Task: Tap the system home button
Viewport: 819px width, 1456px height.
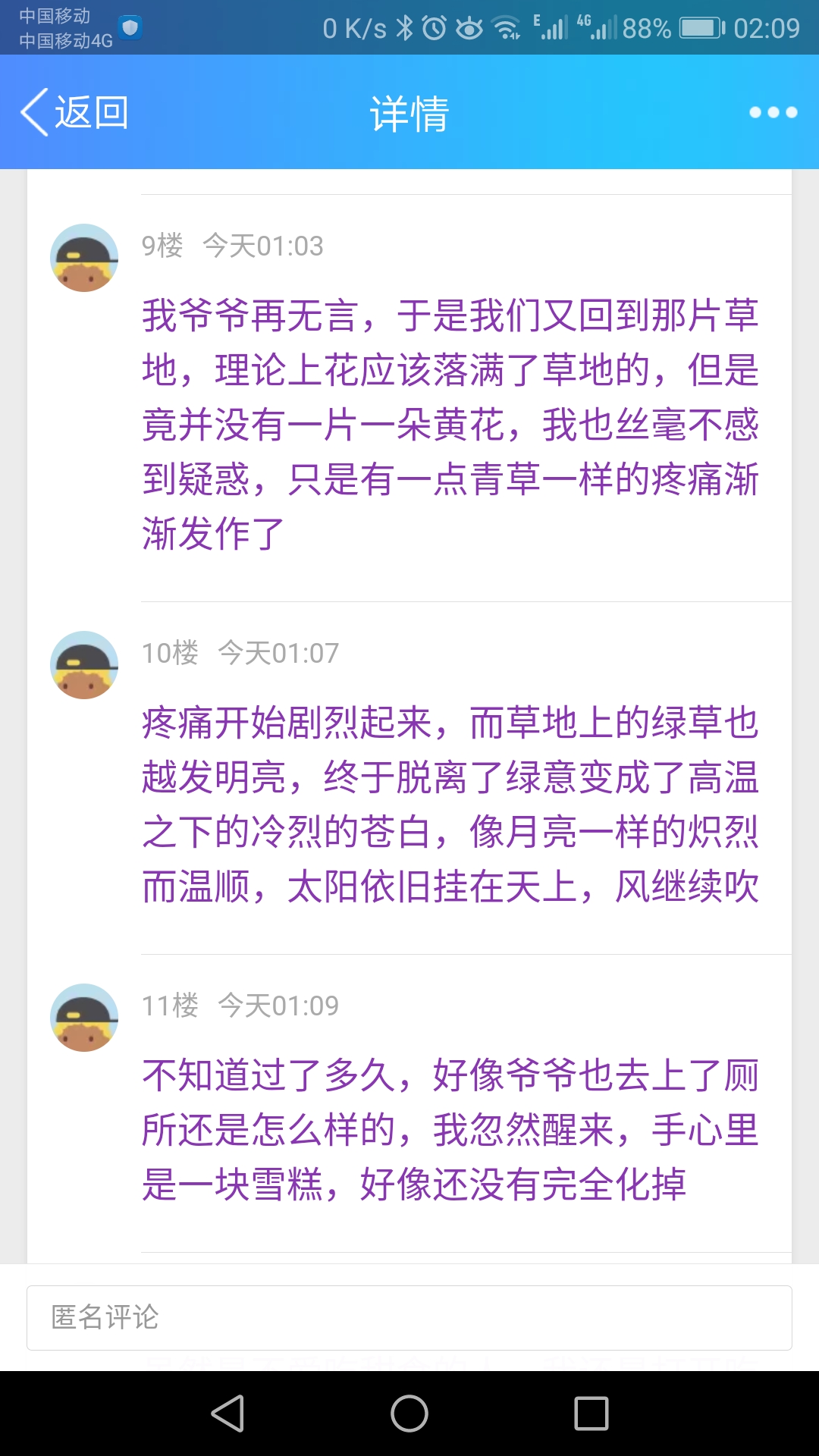Action: point(409,1414)
